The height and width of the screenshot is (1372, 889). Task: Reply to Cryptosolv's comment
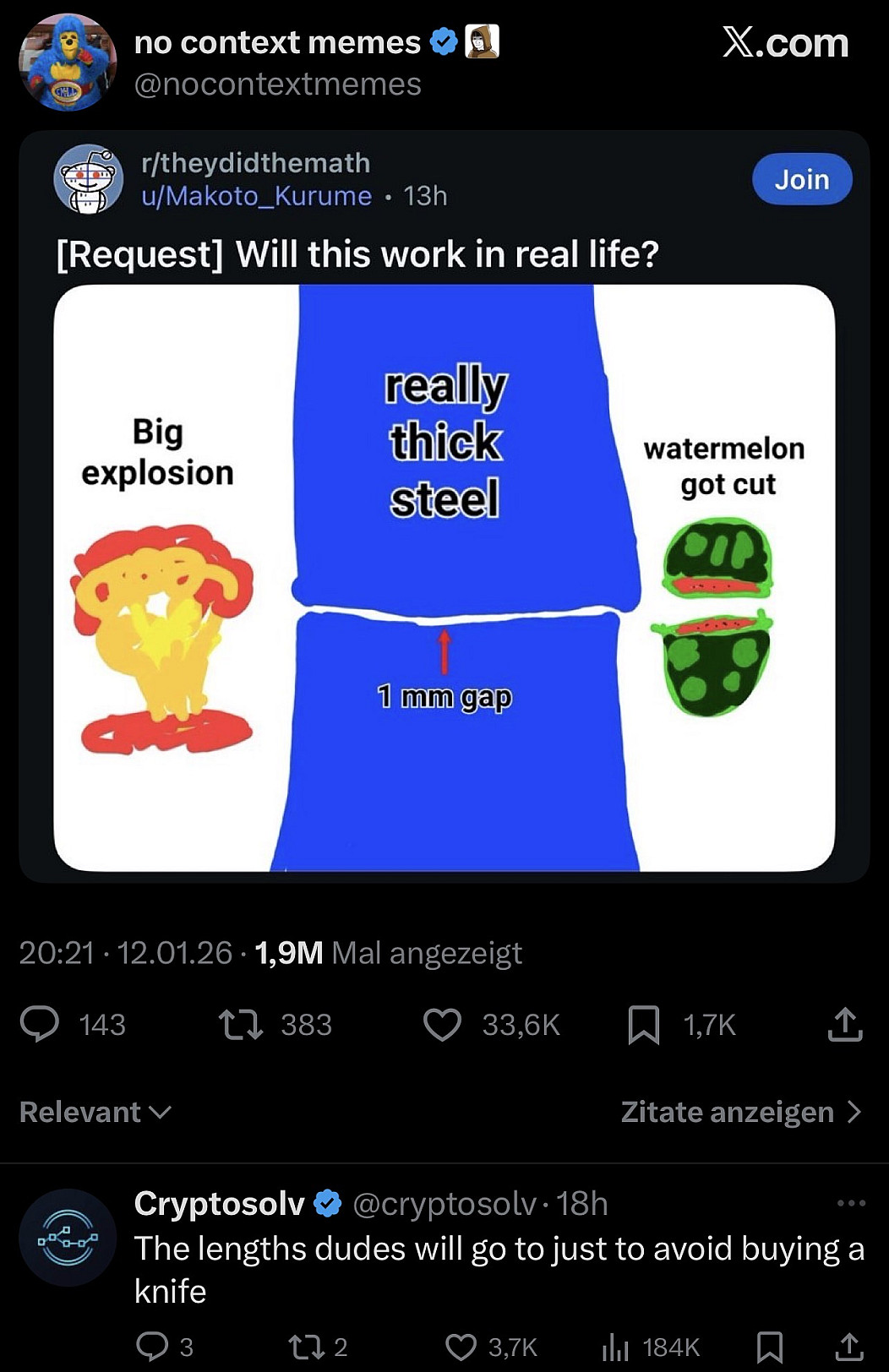tap(153, 1346)
